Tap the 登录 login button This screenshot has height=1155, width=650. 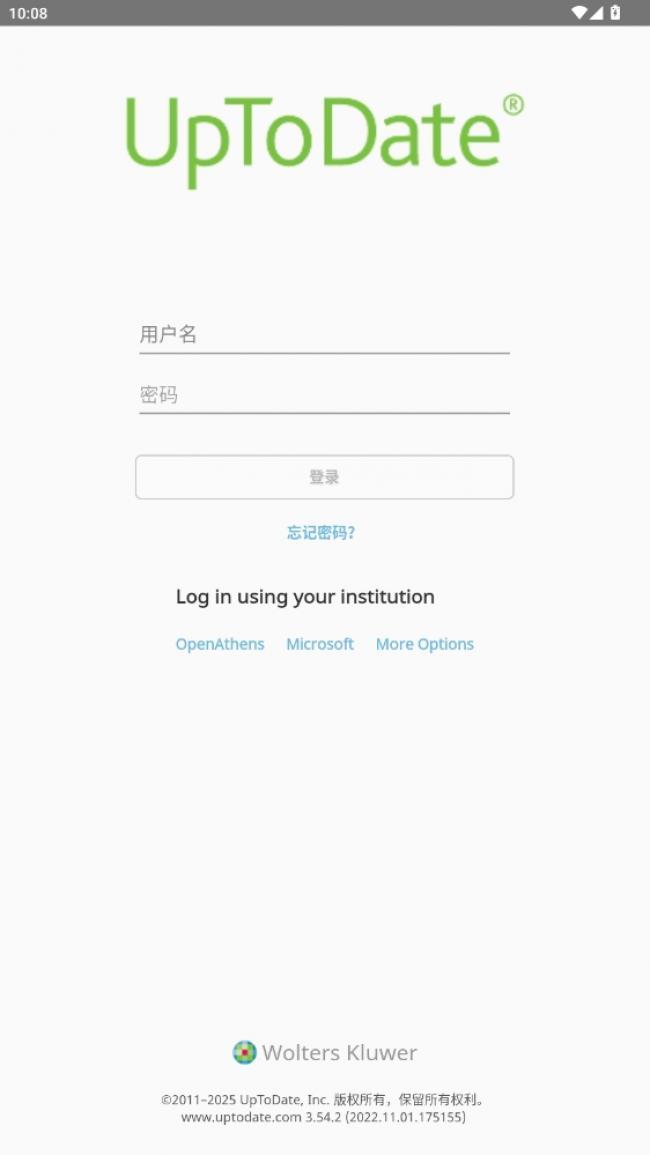click(x=324, y=477)
